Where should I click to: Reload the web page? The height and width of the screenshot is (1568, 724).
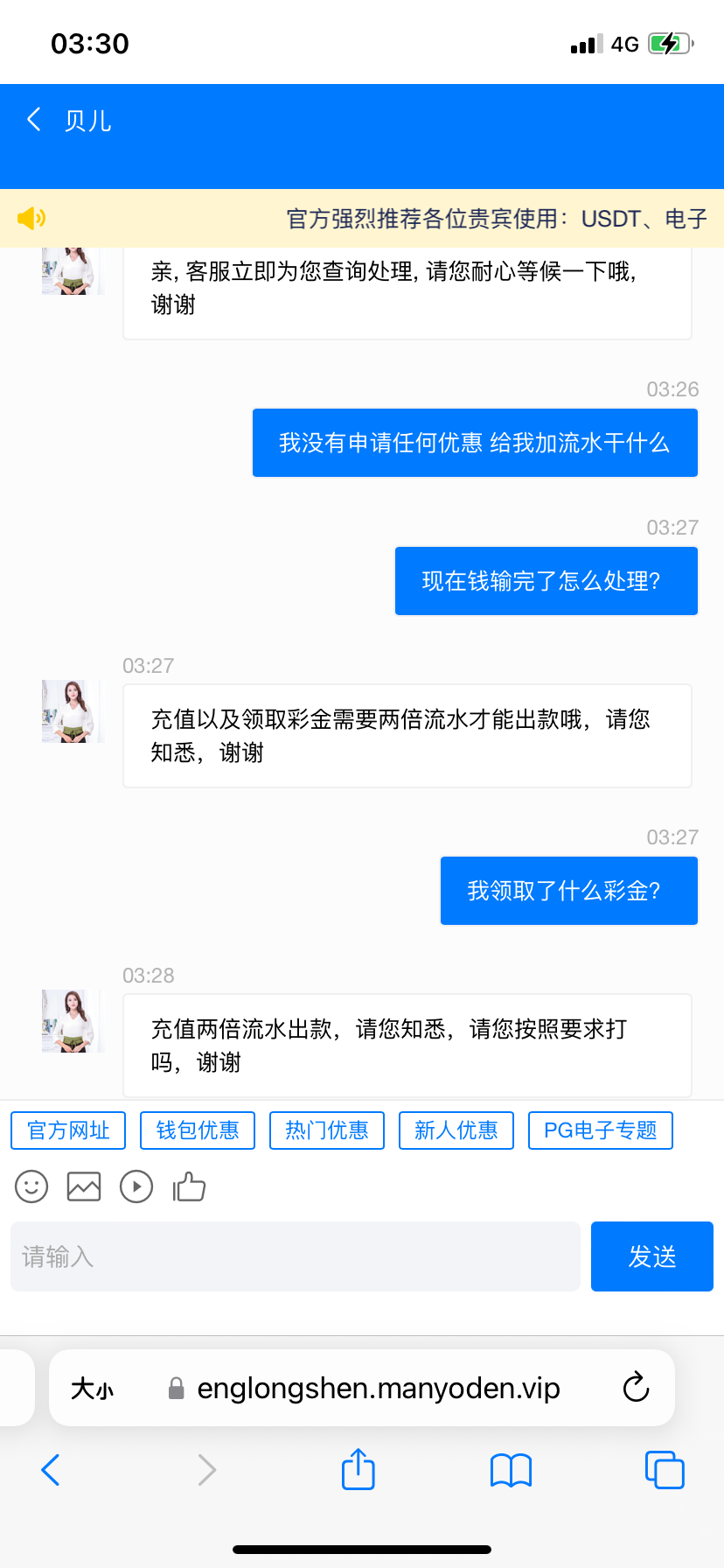(636, 1388)
